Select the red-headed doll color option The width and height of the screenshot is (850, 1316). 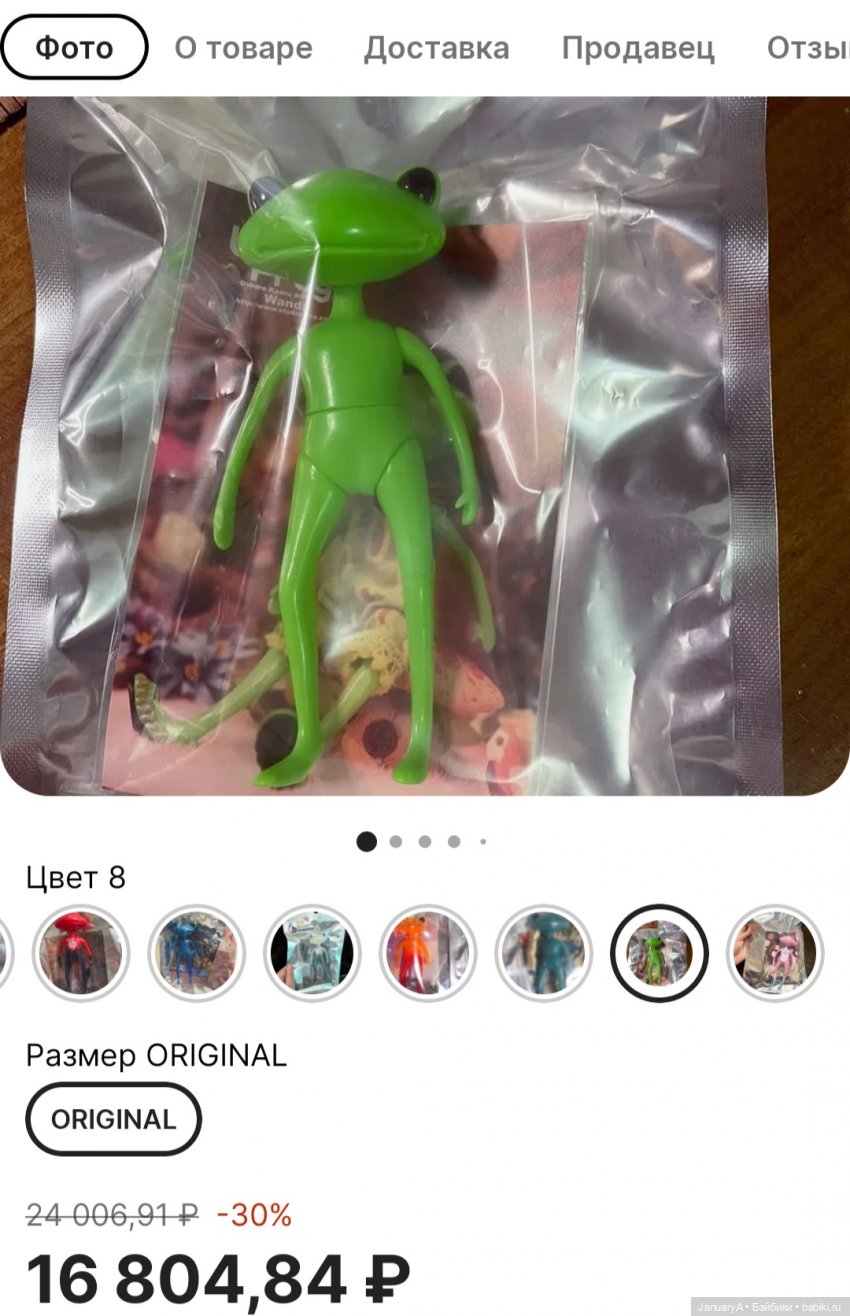click(81, 953)
